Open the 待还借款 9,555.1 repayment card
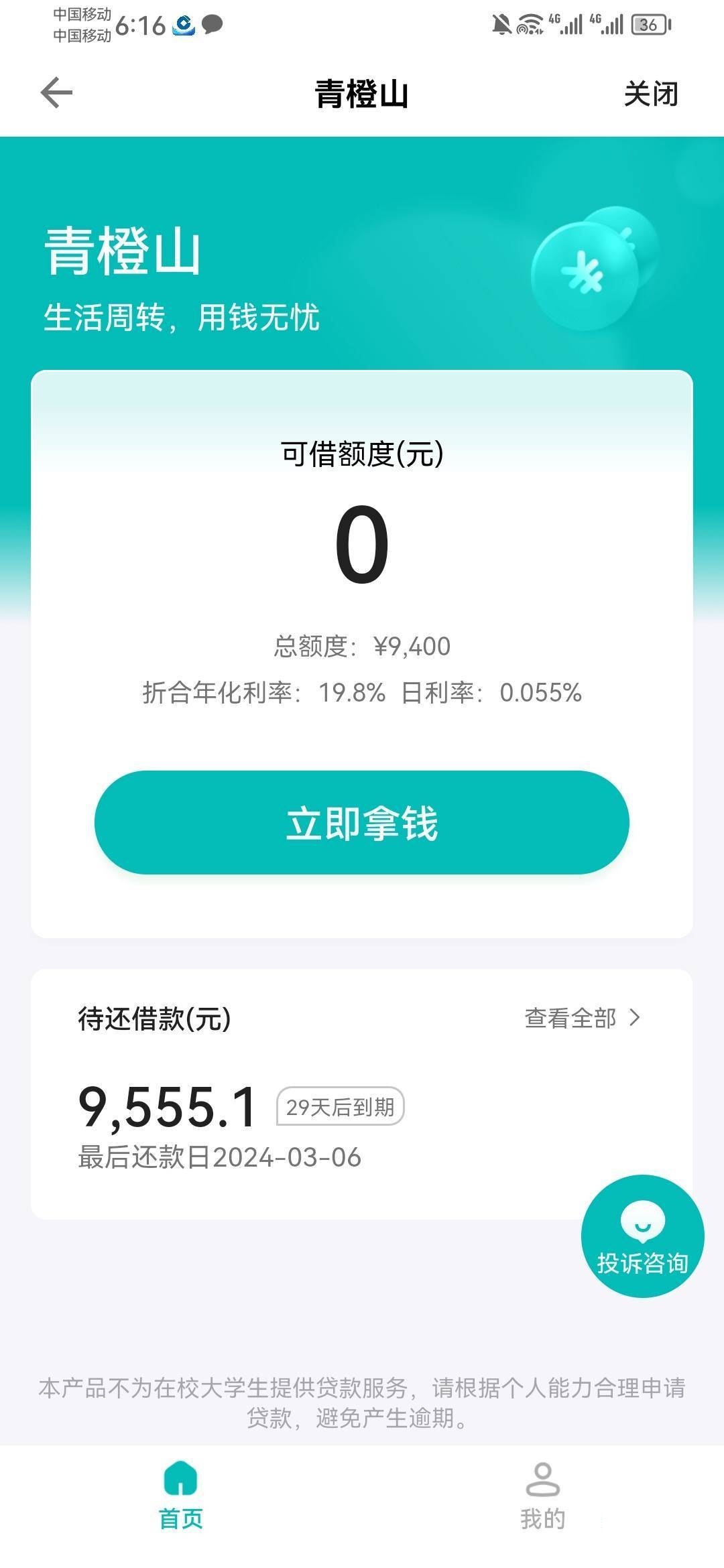Image resolution: width=724 pixels, height=1568 pixels. [362, 1094]
